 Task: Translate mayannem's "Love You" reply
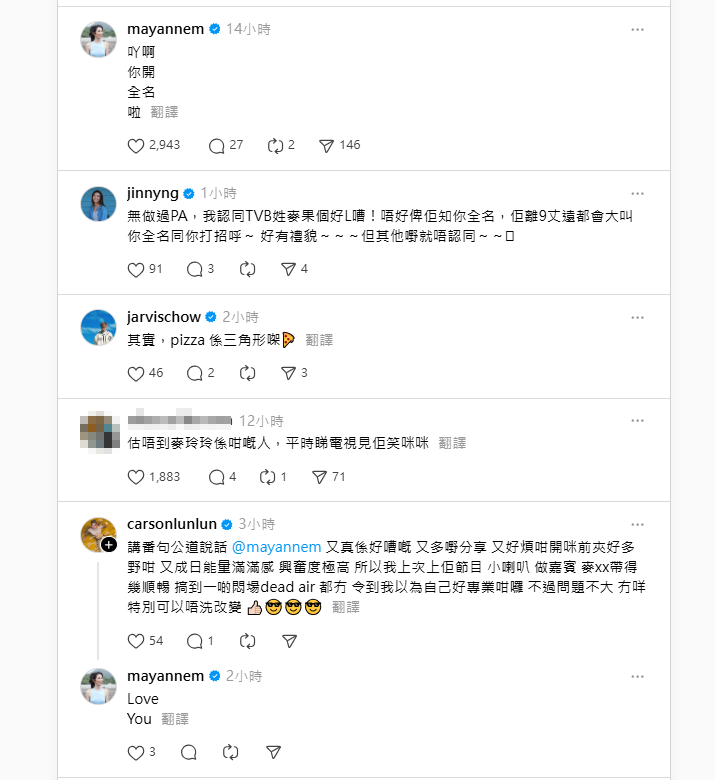tap(174, 719)
